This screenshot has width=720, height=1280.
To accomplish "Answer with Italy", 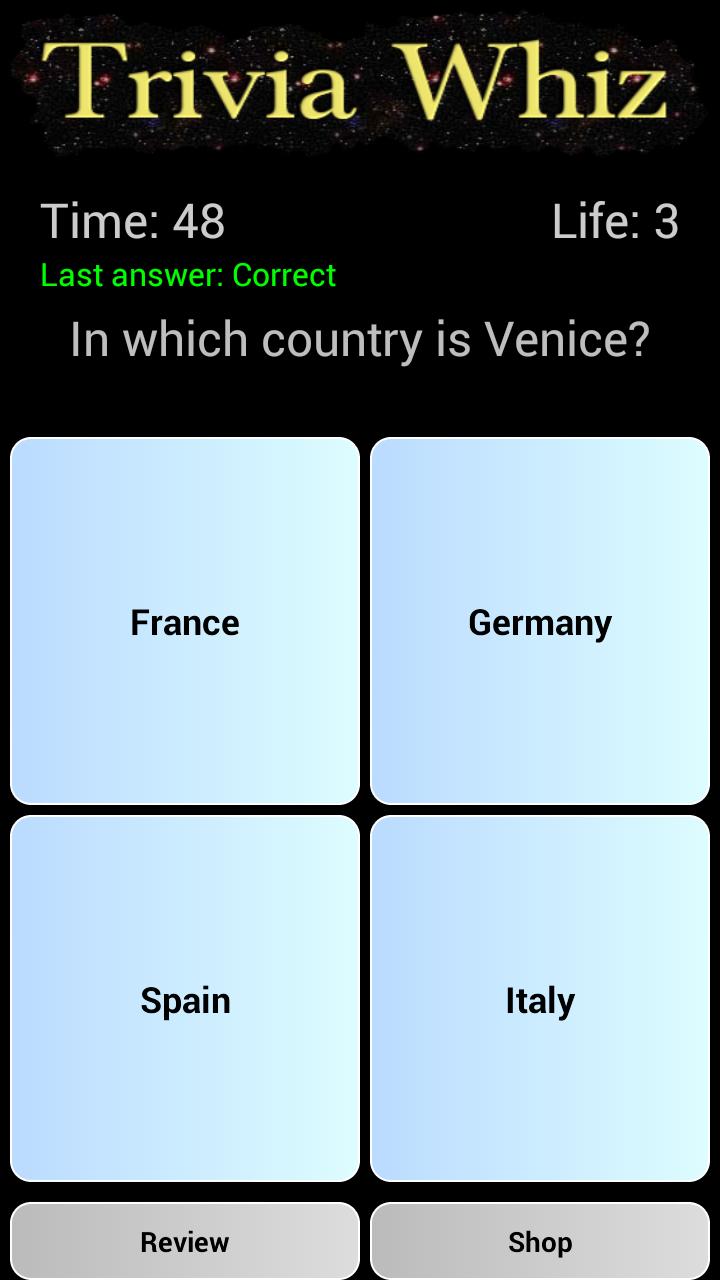I will (540, 999).
